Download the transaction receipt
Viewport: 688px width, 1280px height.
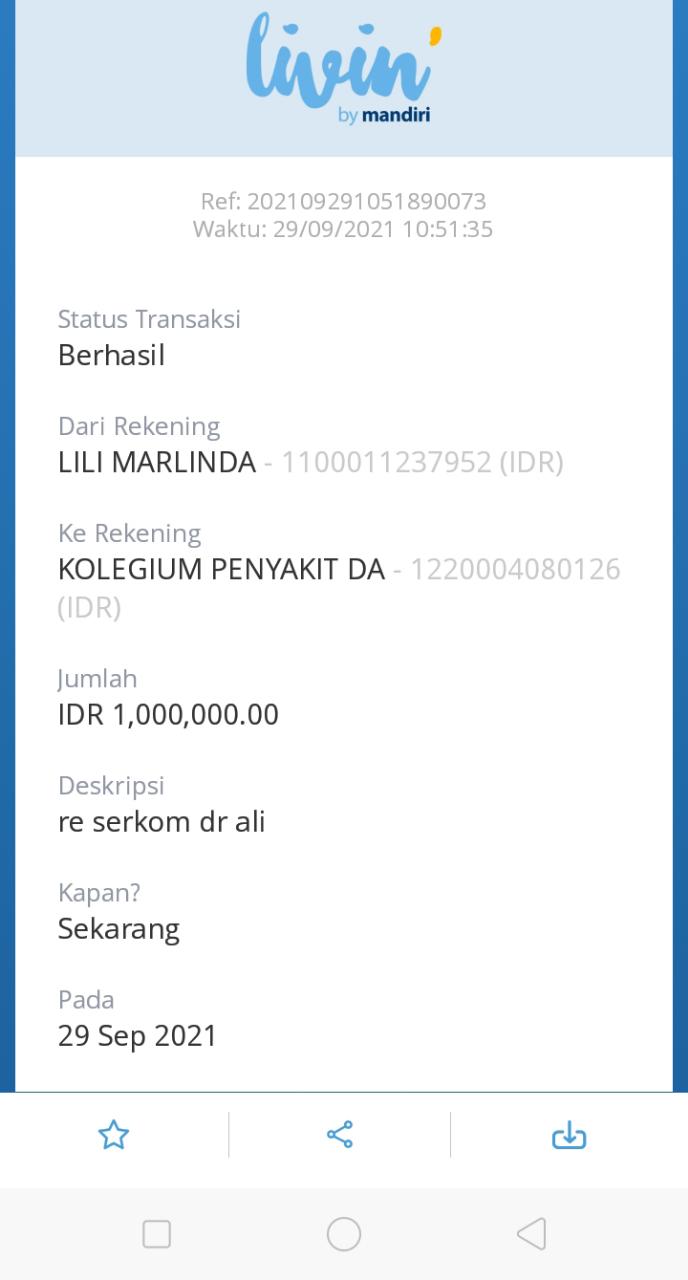(569, 1135)
